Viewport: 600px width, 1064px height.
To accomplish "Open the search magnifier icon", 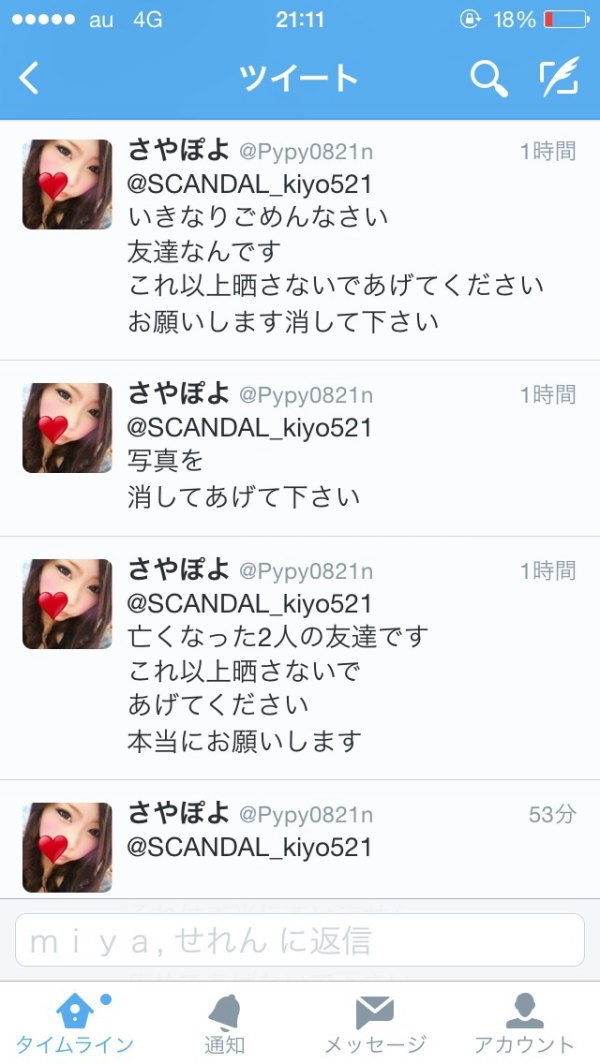I will coord(488,78).
